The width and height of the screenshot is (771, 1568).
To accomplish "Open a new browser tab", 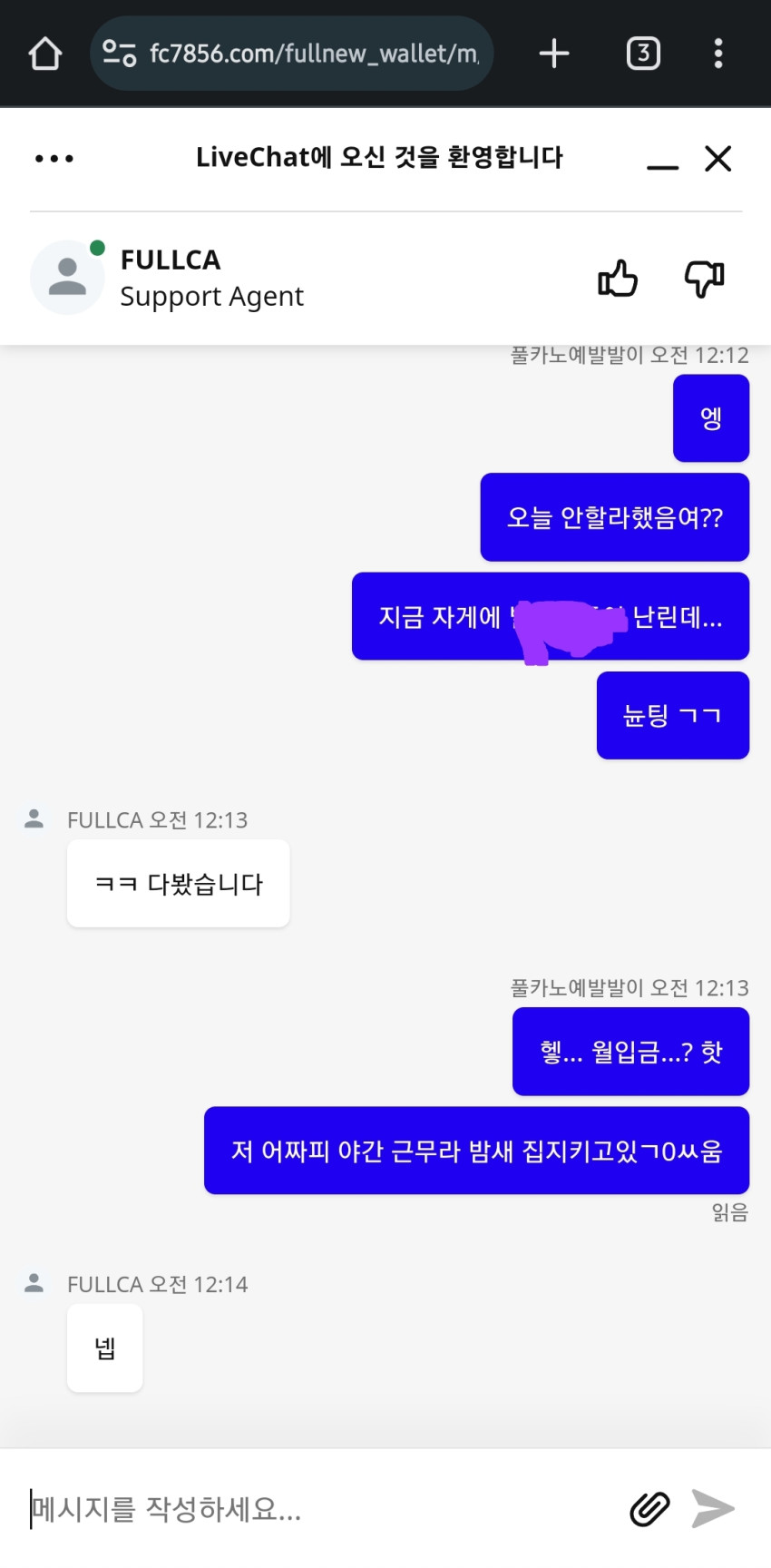I will click(554, 54).
